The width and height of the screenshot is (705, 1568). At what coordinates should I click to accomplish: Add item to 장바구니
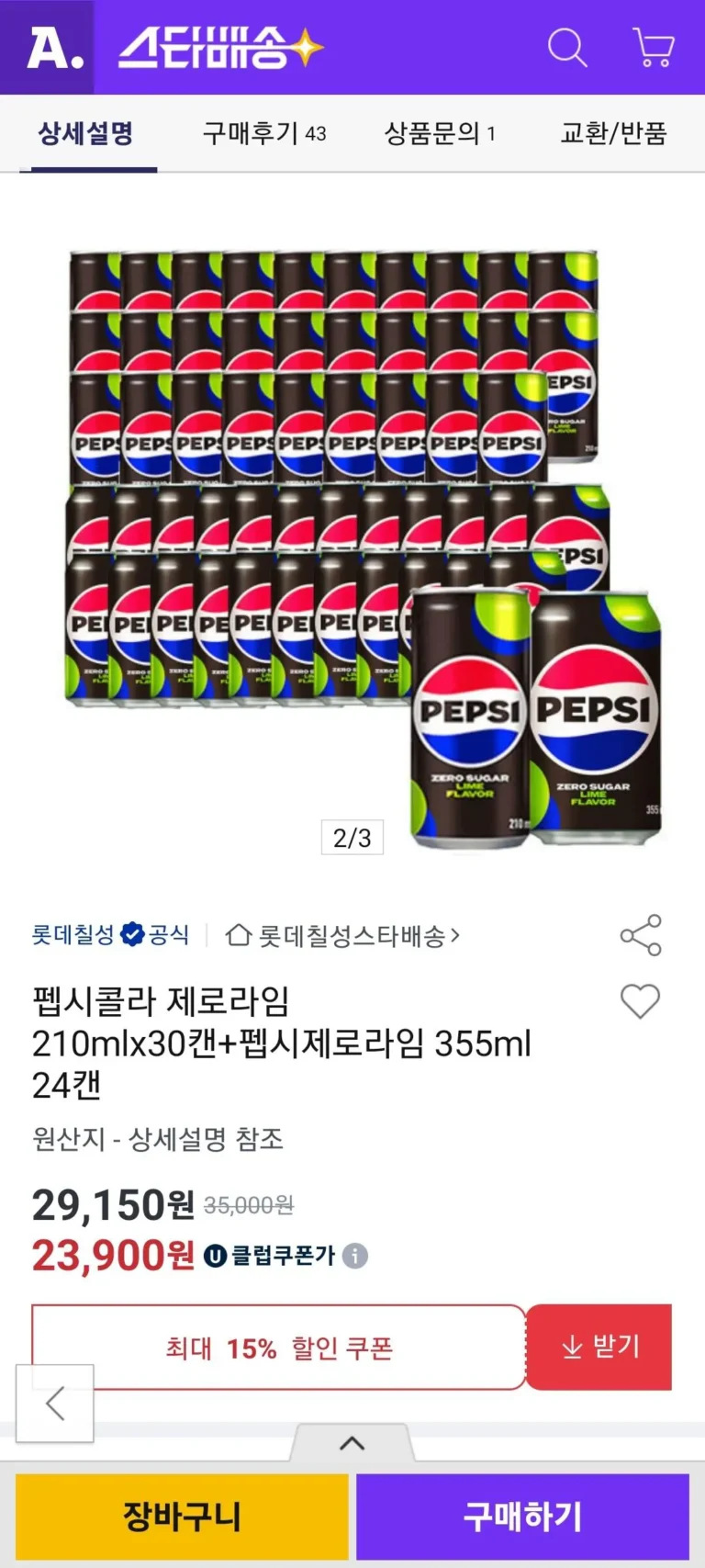182,1517
